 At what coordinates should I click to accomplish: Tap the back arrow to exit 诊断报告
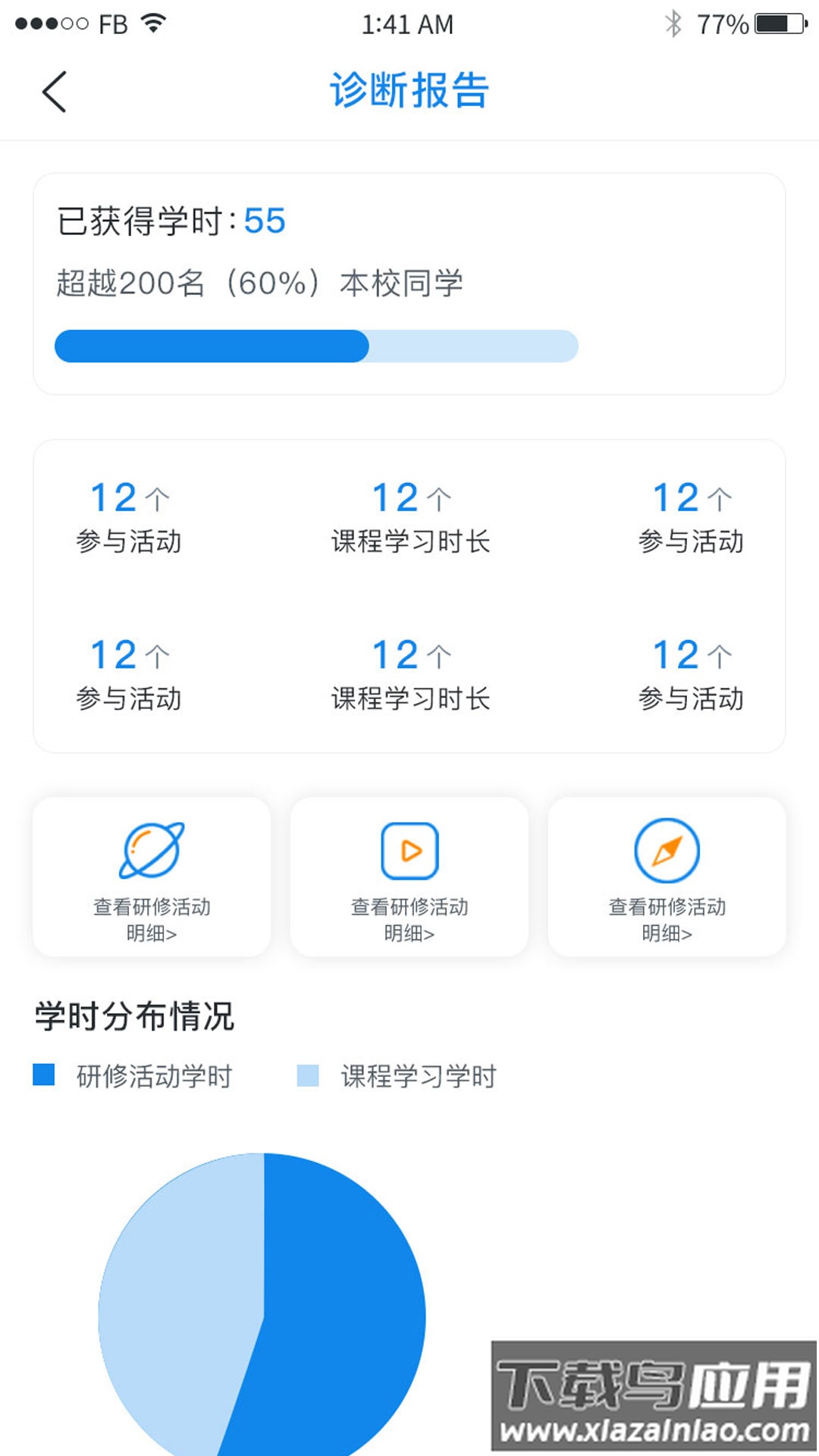pos(55,89)
